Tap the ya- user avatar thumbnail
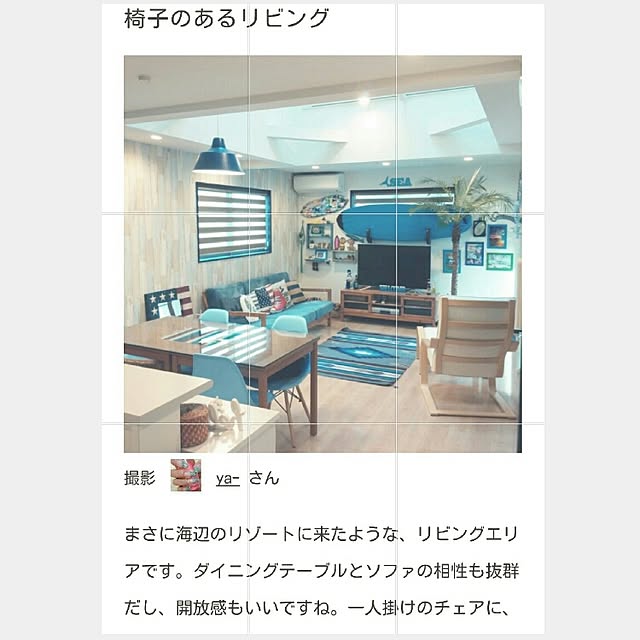This screenshot has height=640, width=640. click(x=185, y=476)
